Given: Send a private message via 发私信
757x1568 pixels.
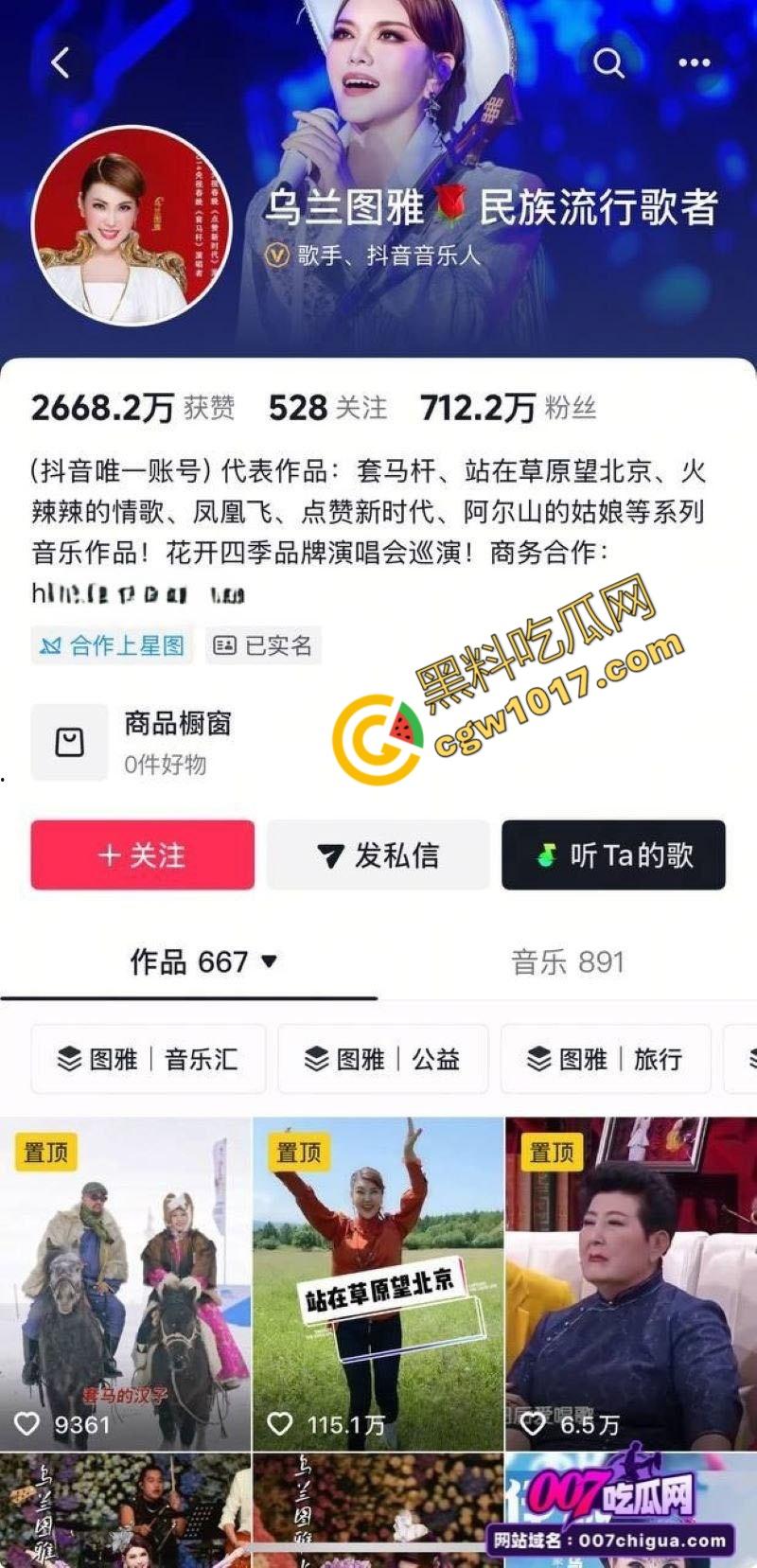Looking at the screenshot, I should pos(378,854).
